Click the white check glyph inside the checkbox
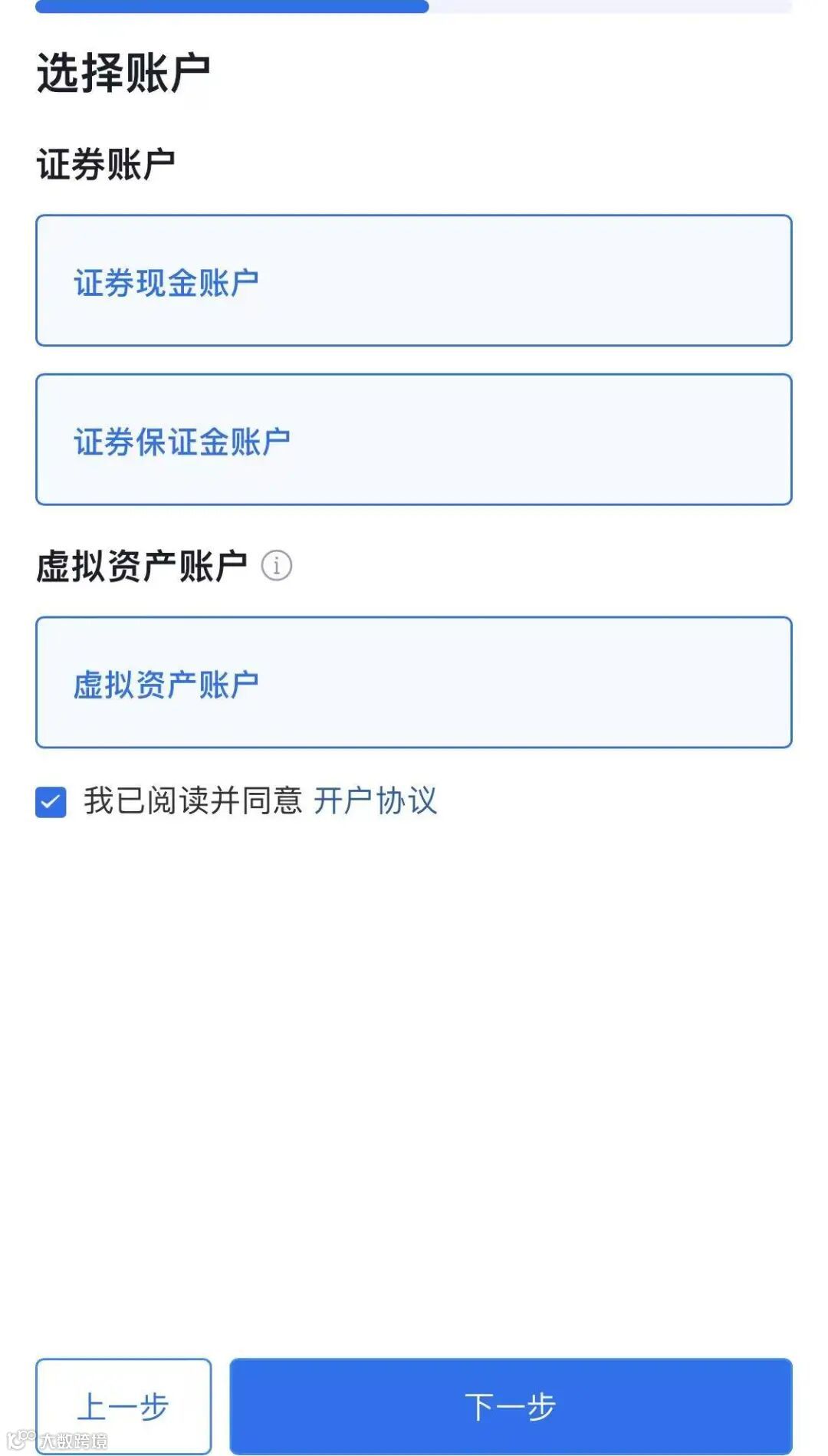 (51, 802)
